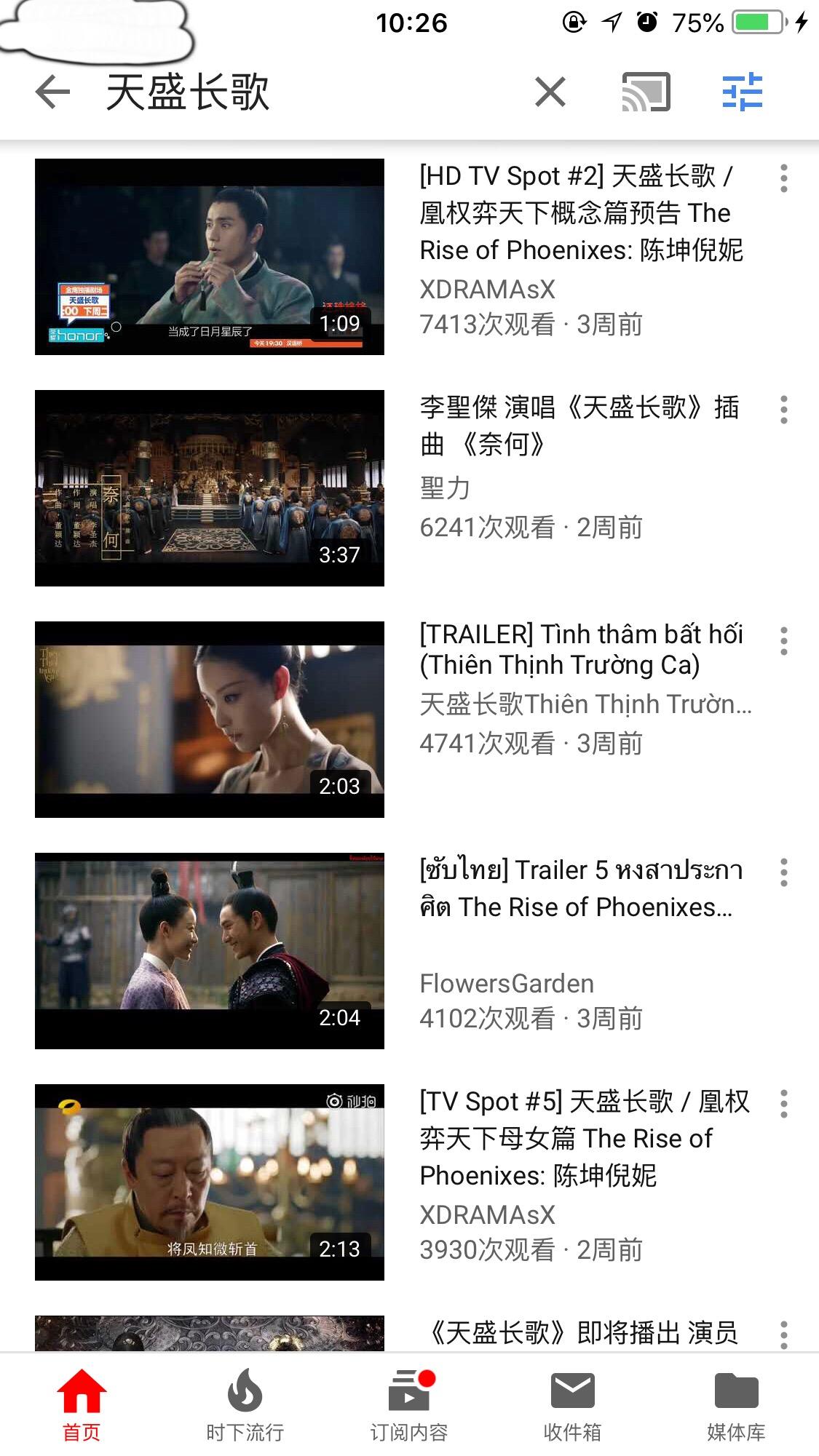Switch to the 首页 home tab
819x1456 pixels.
[82, 1404]
